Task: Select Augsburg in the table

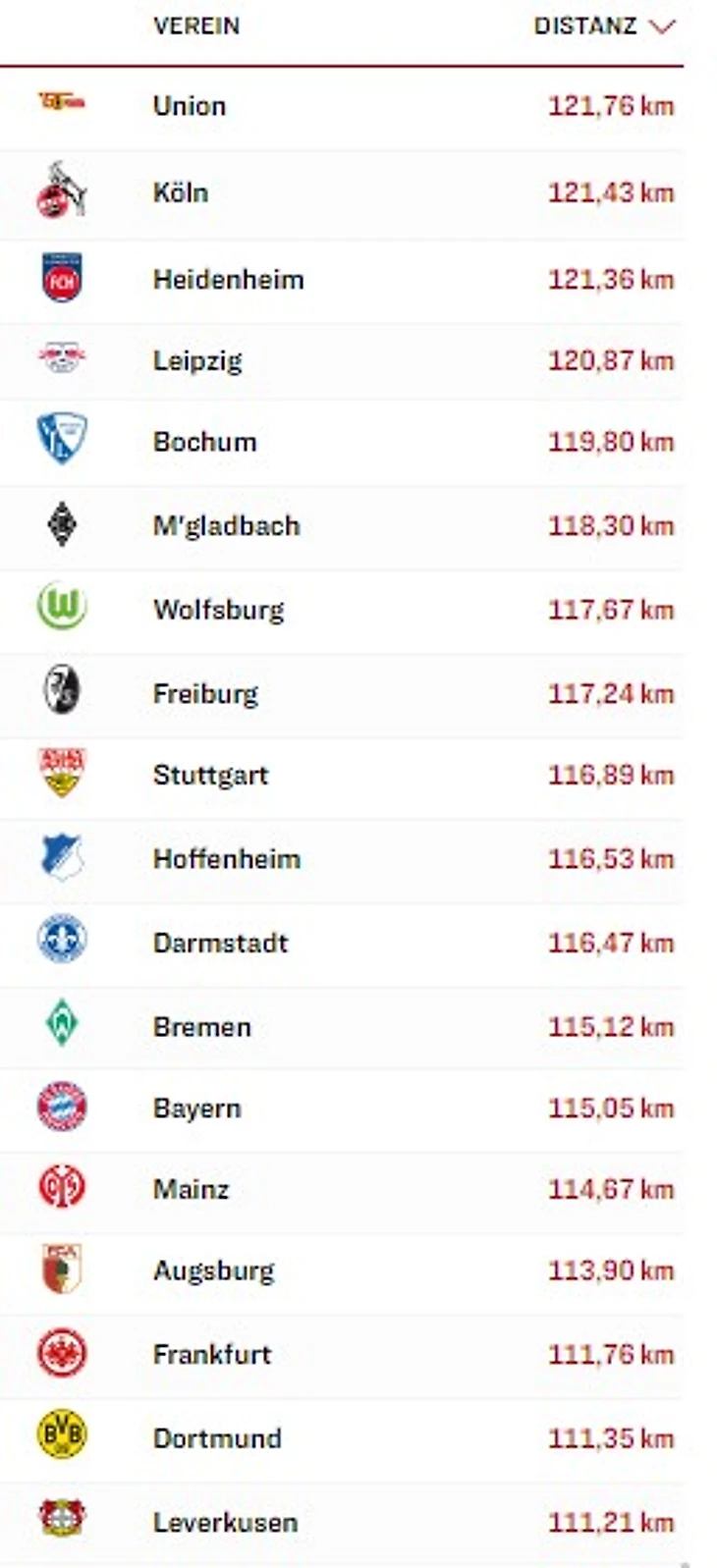Action: 213,1271
